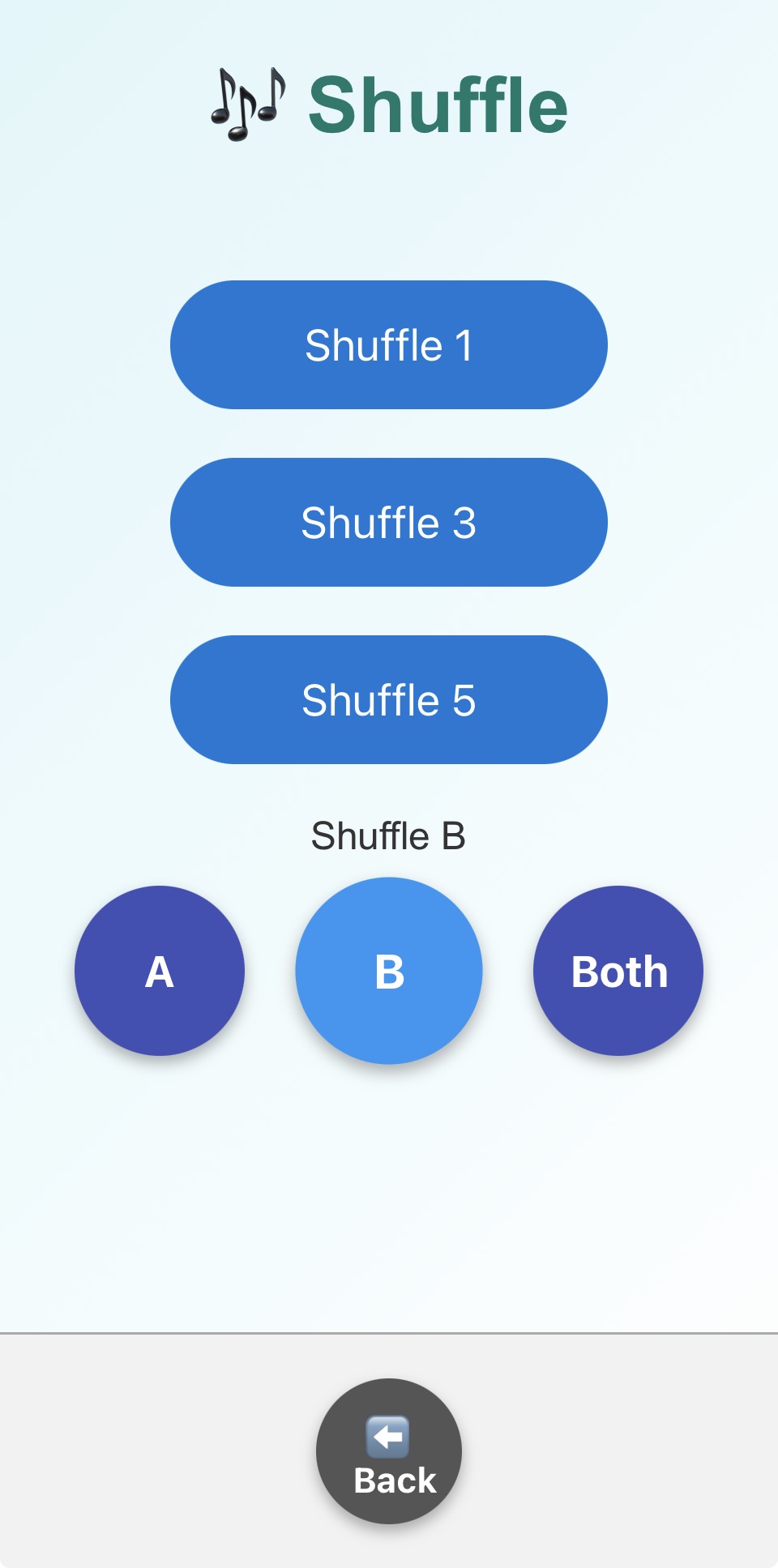The height and width of the screenshot is (1568, 778).
Task: Select the B circle button
Action: pos(389,971)
